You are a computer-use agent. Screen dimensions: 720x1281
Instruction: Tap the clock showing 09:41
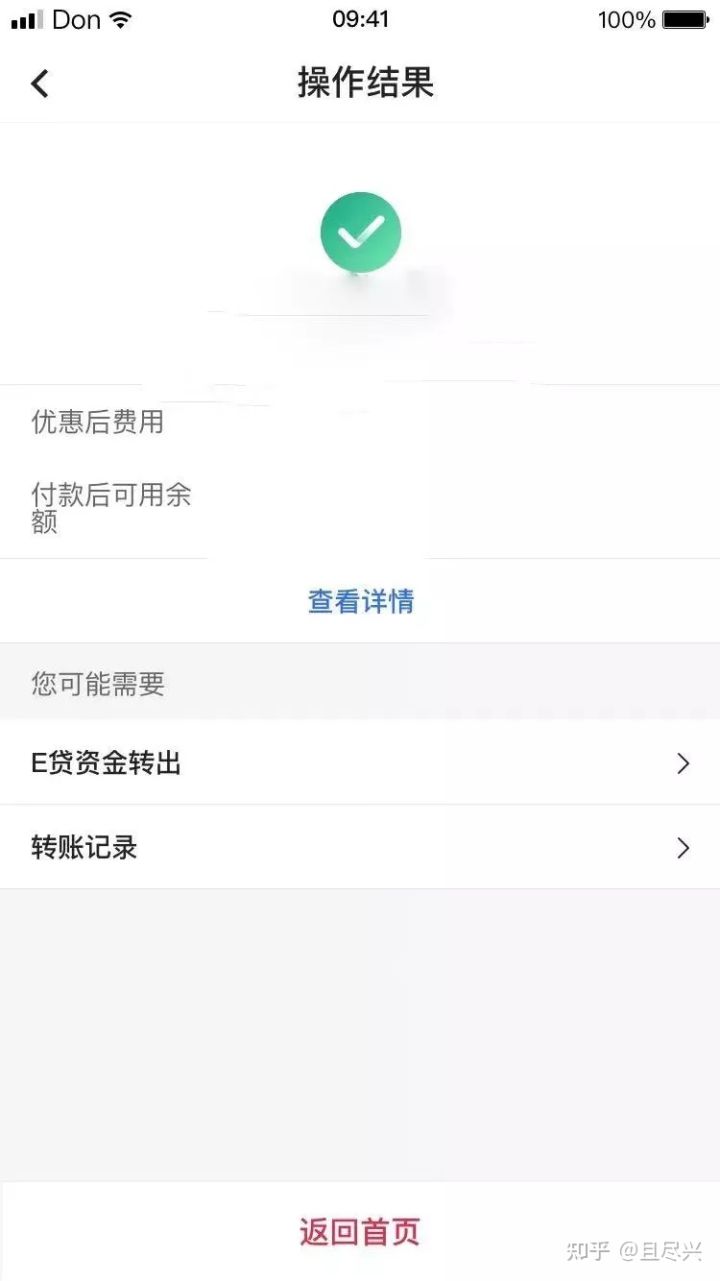point(360,18)
